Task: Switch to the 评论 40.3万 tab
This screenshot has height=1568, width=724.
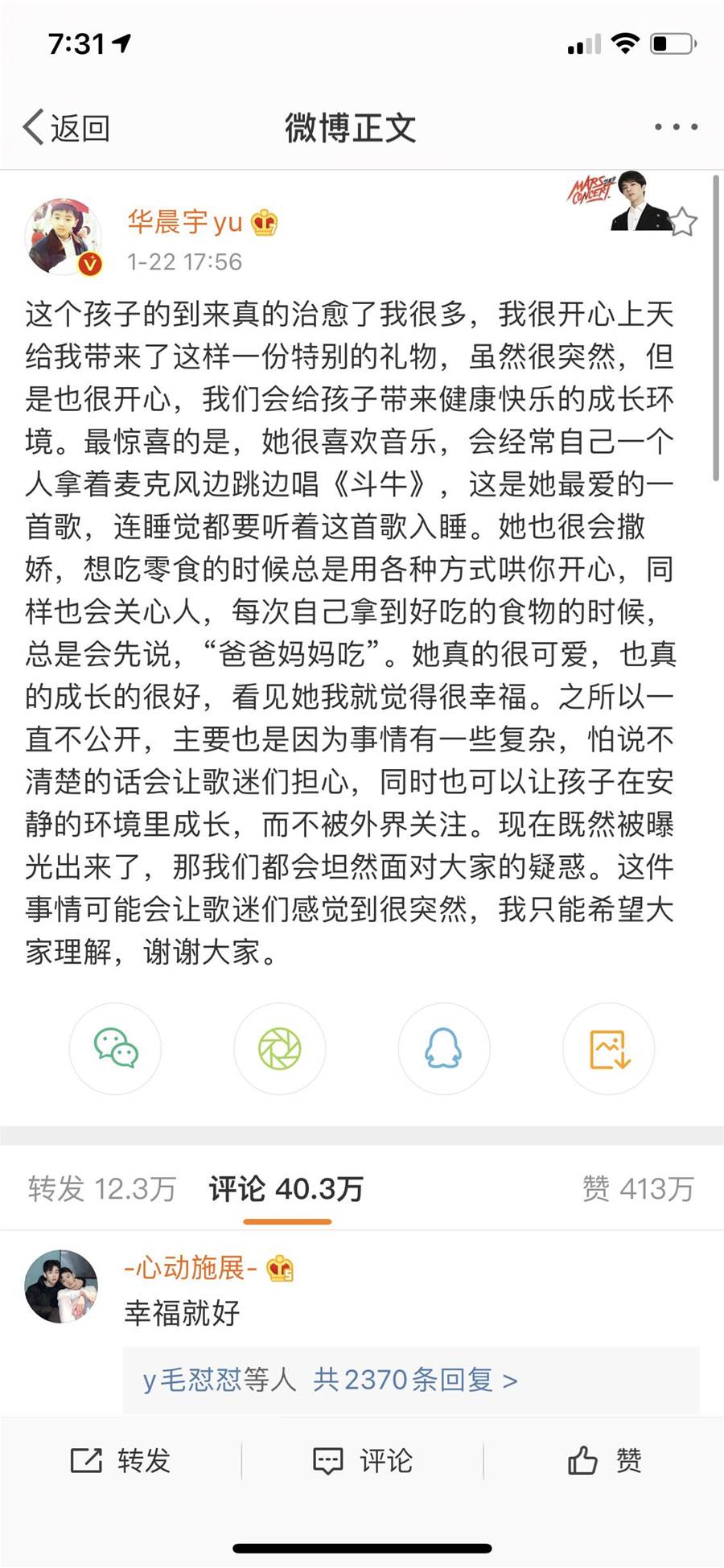Action: point(286,1188)
